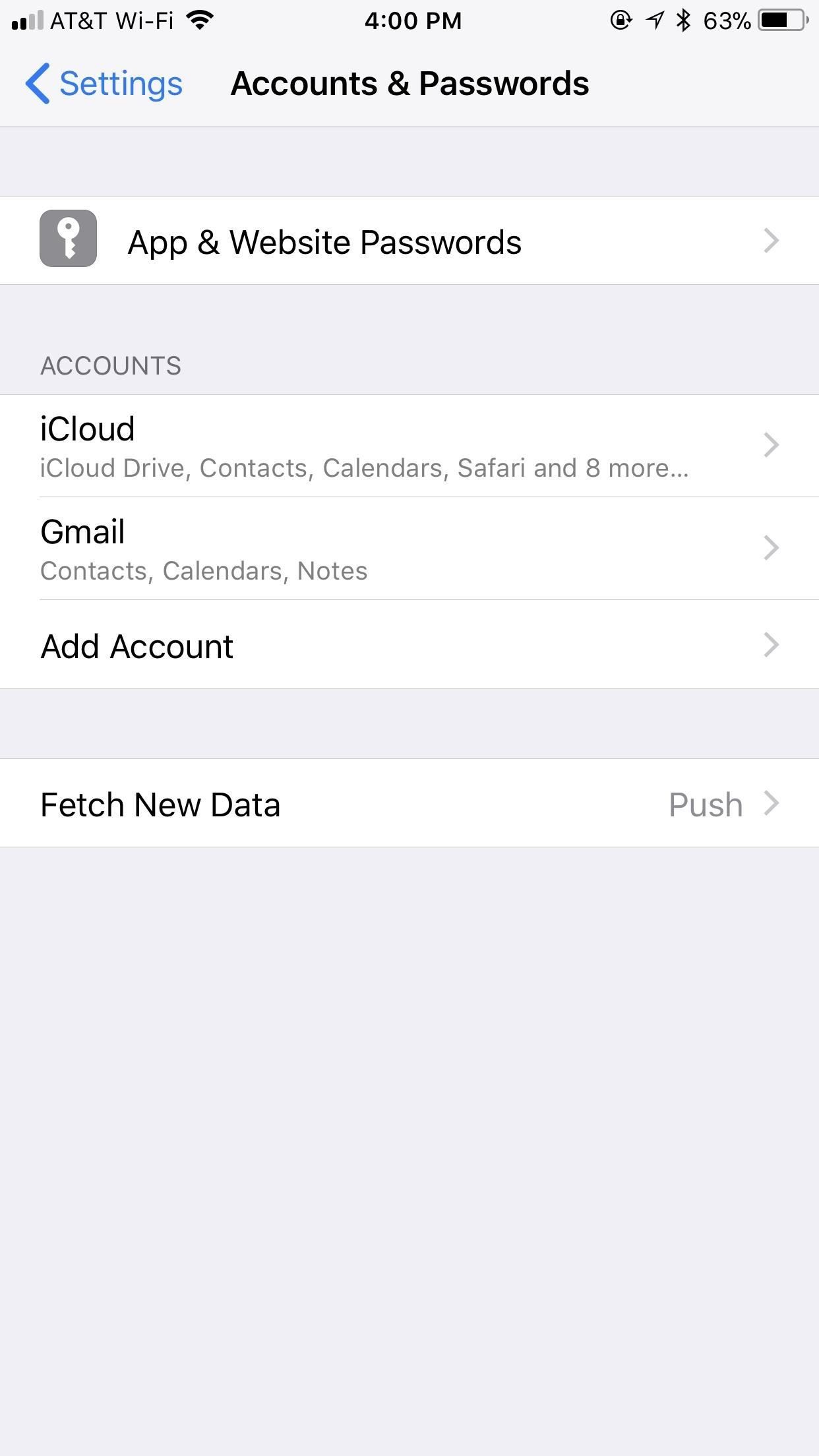Open the iCloud account settings

(409, 446)
